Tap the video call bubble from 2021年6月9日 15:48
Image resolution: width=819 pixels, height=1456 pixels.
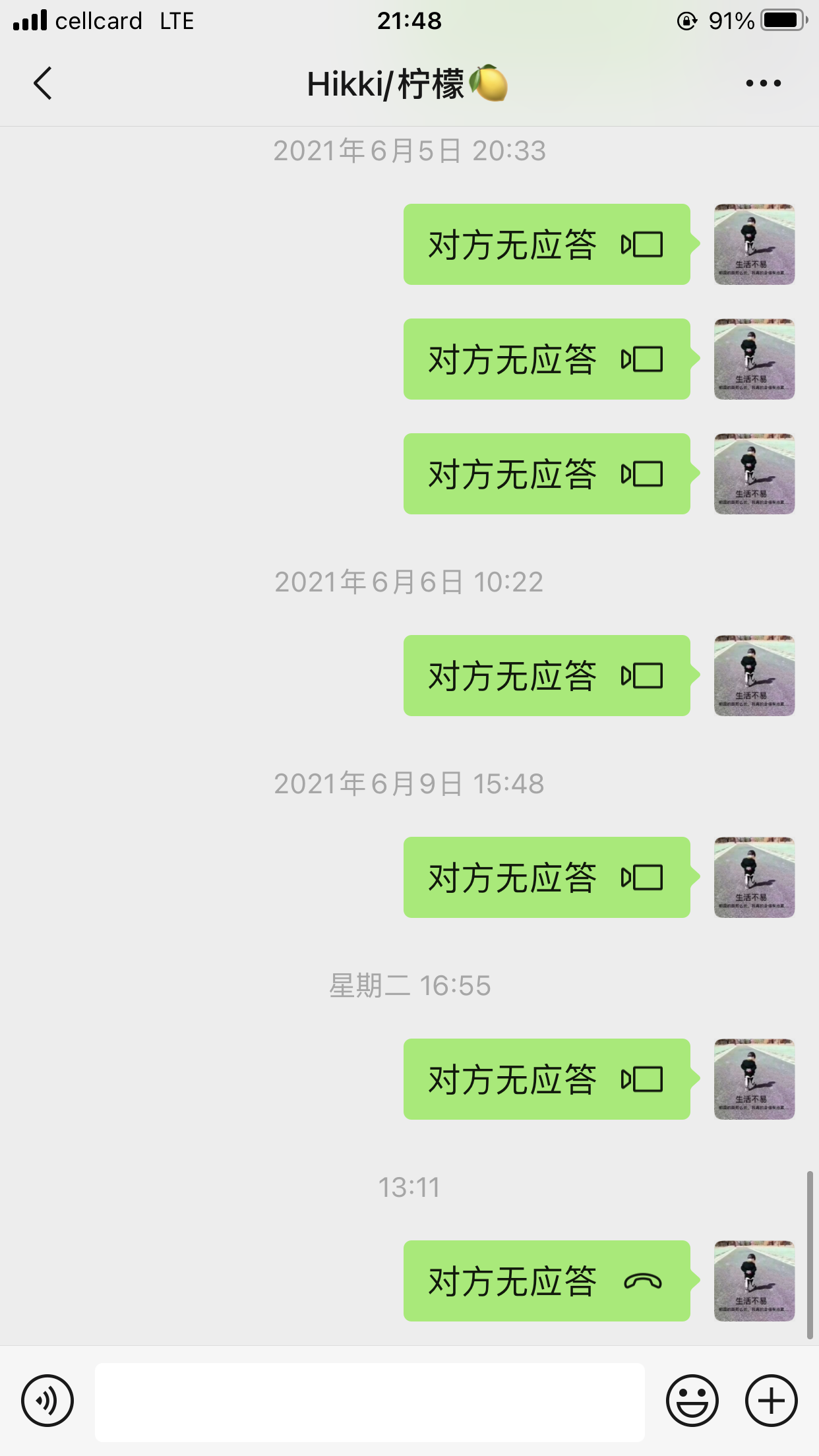coord(547,877)
